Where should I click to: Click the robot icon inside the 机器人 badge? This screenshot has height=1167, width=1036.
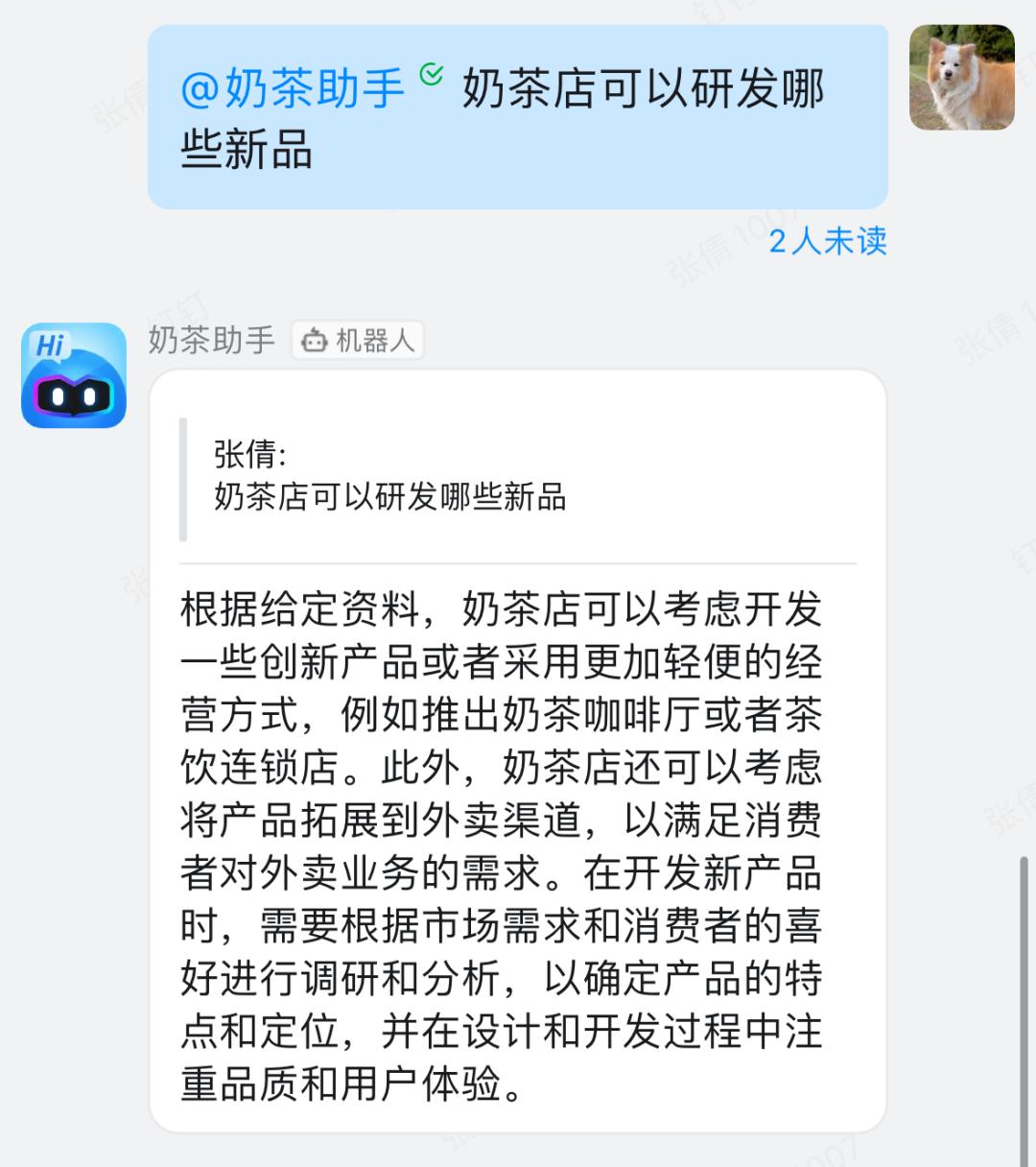(x=312, y=341)
